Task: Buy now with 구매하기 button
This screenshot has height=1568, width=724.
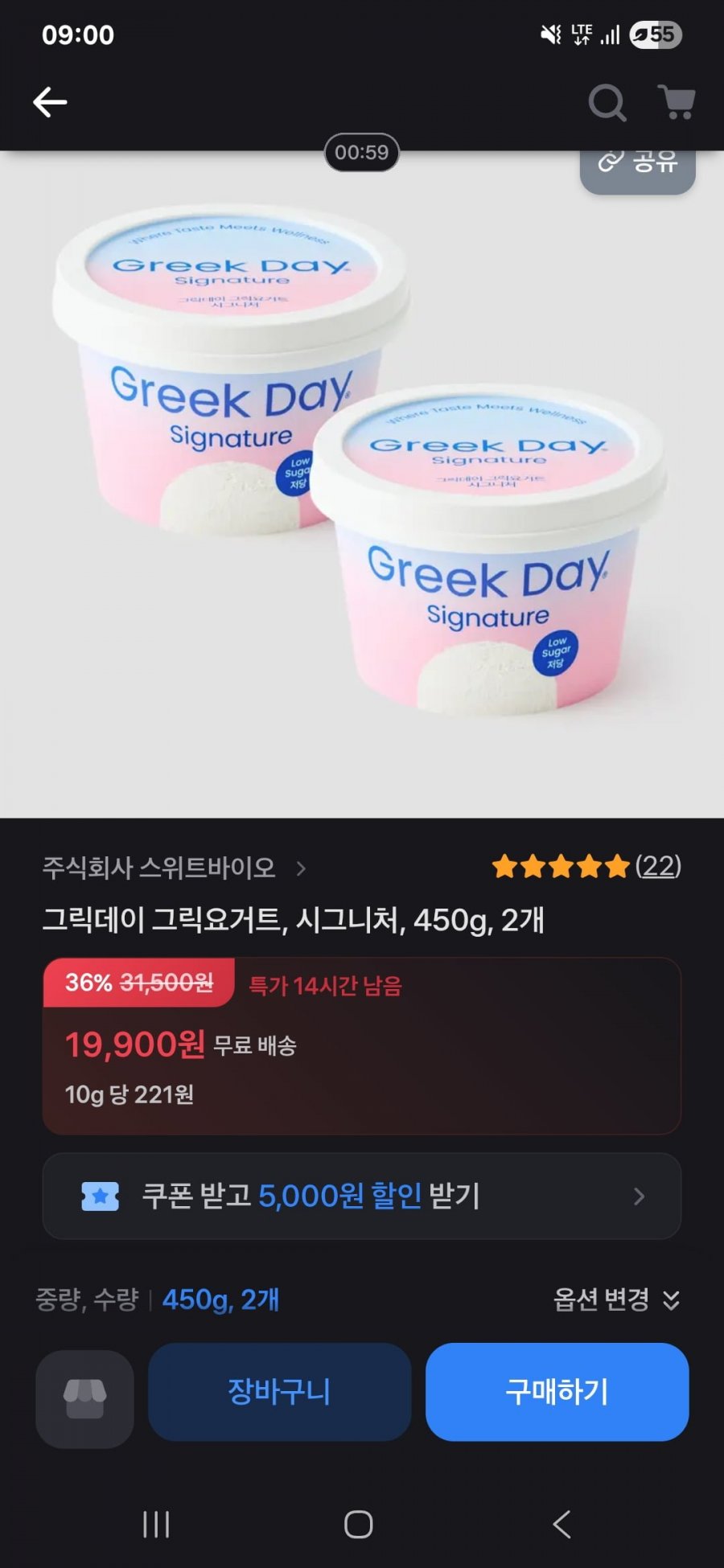Action: [x=557, y=1392]
